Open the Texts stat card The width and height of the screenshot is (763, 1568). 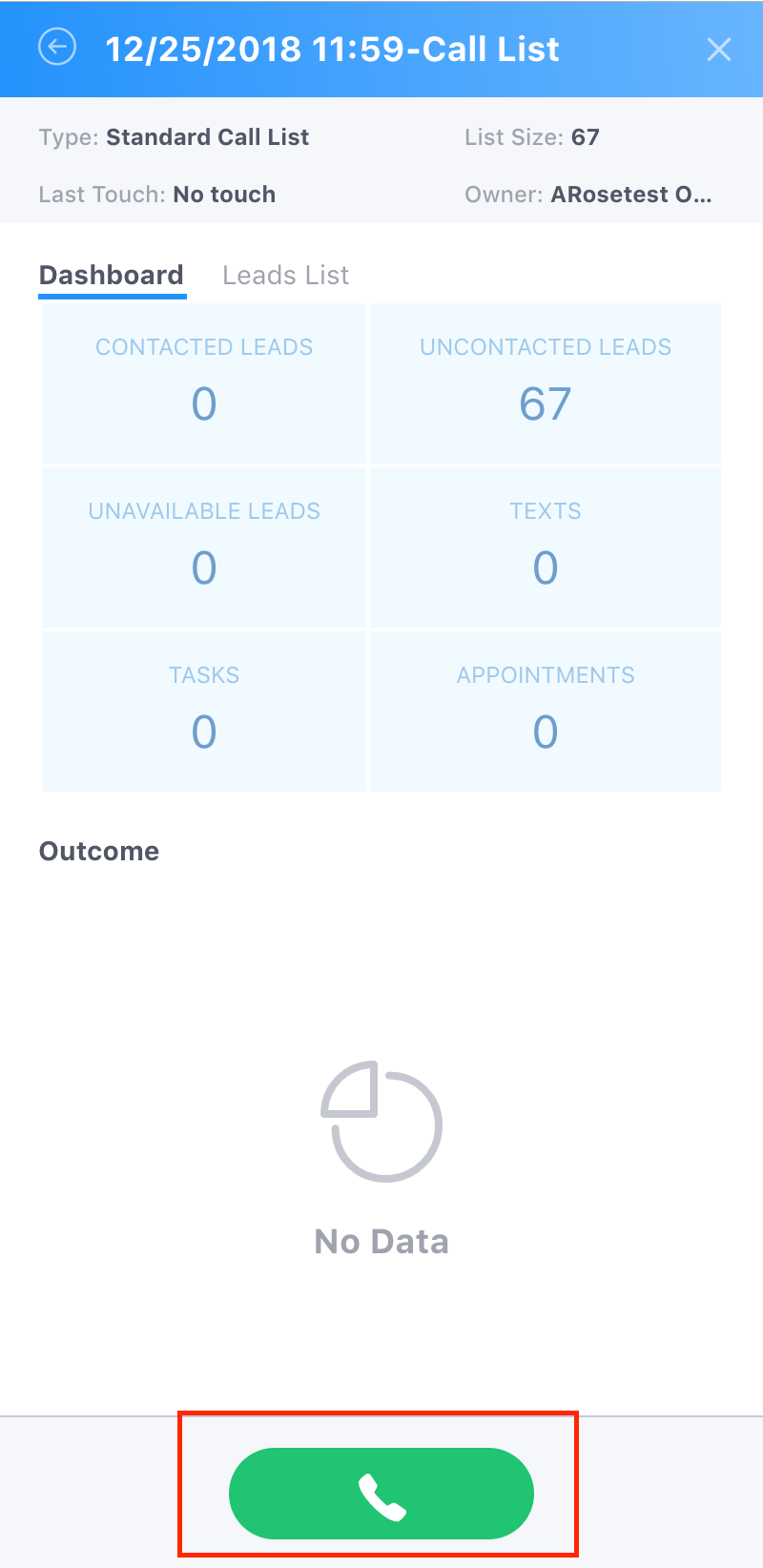[x=545, y=546]
